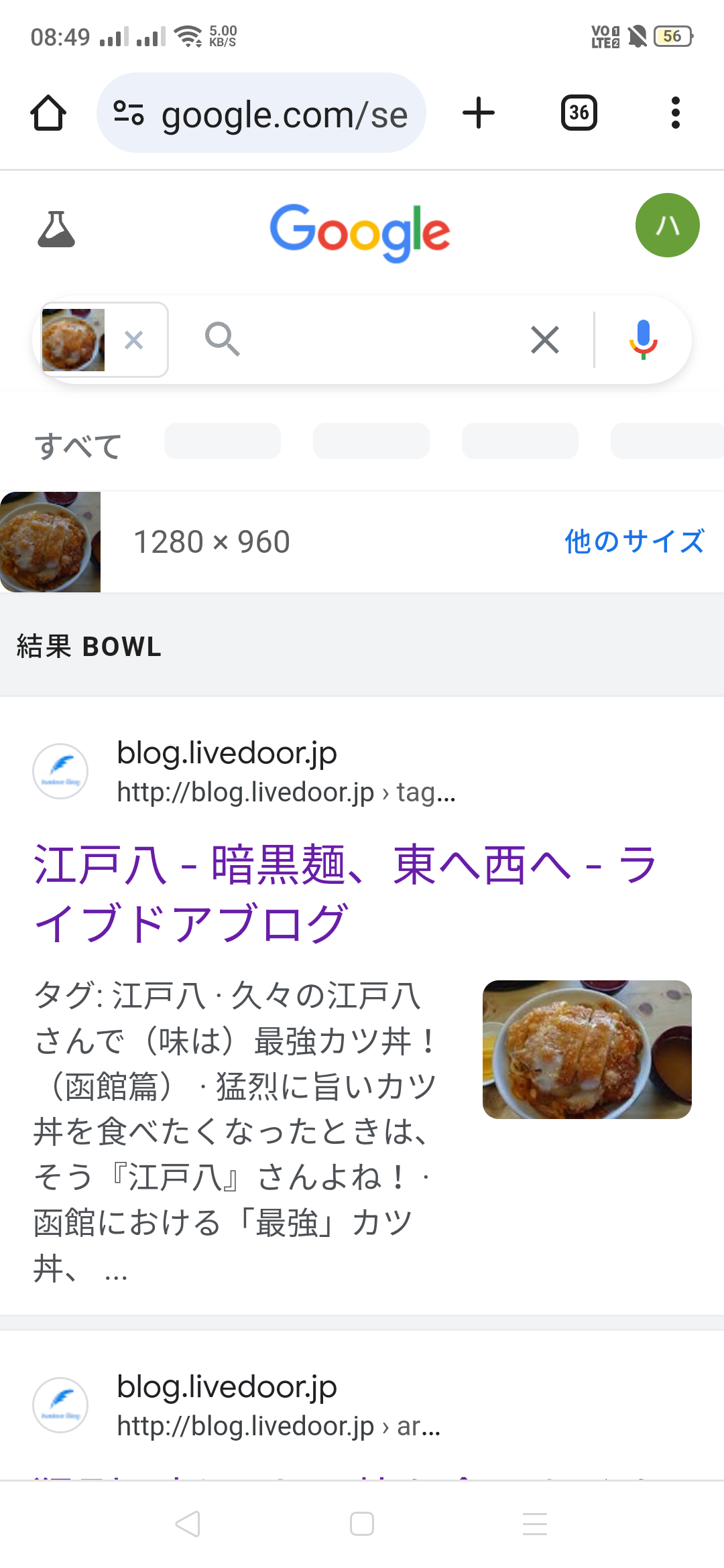Remove the image chip from search
This screenshot has width=724, height=1568.
[x=134, y=340]
